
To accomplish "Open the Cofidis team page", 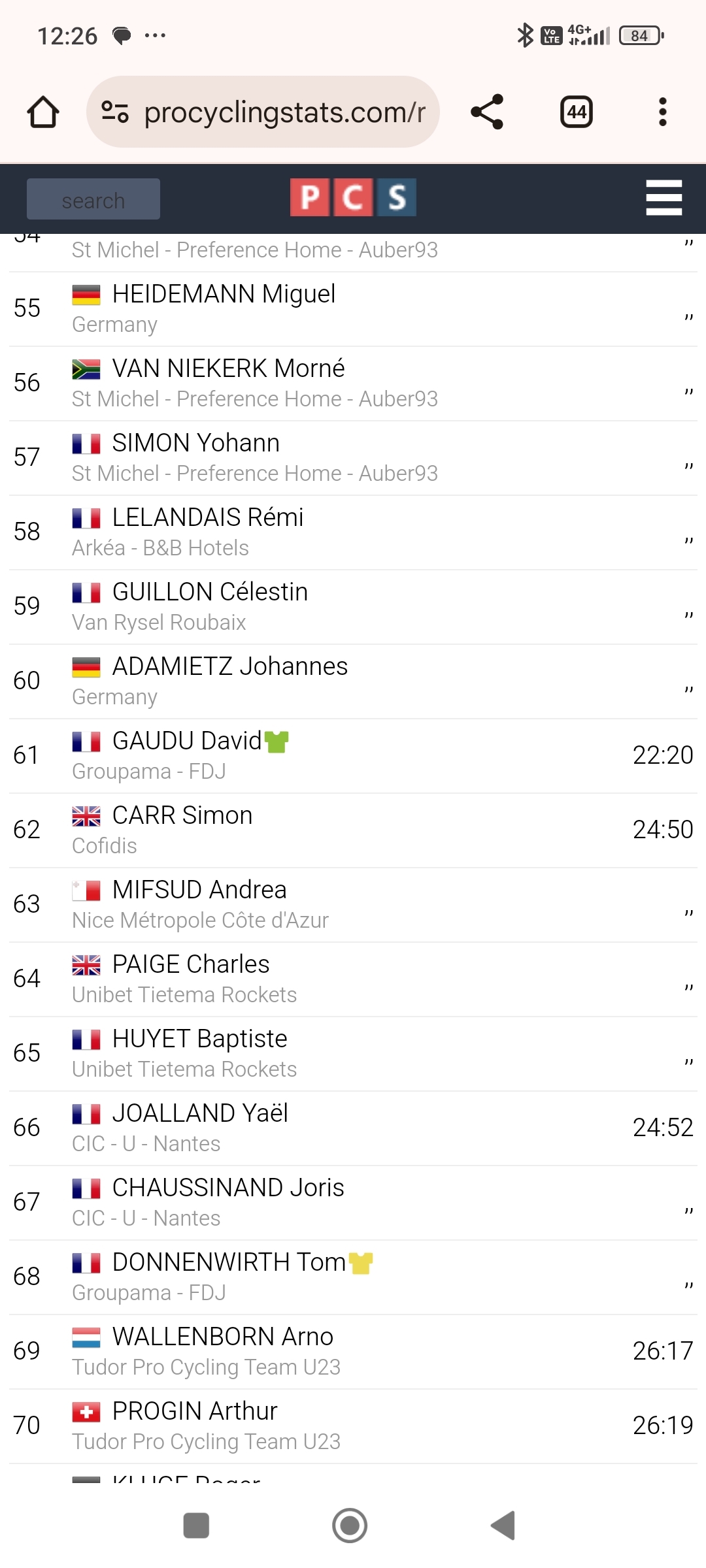I will (105, 845).
